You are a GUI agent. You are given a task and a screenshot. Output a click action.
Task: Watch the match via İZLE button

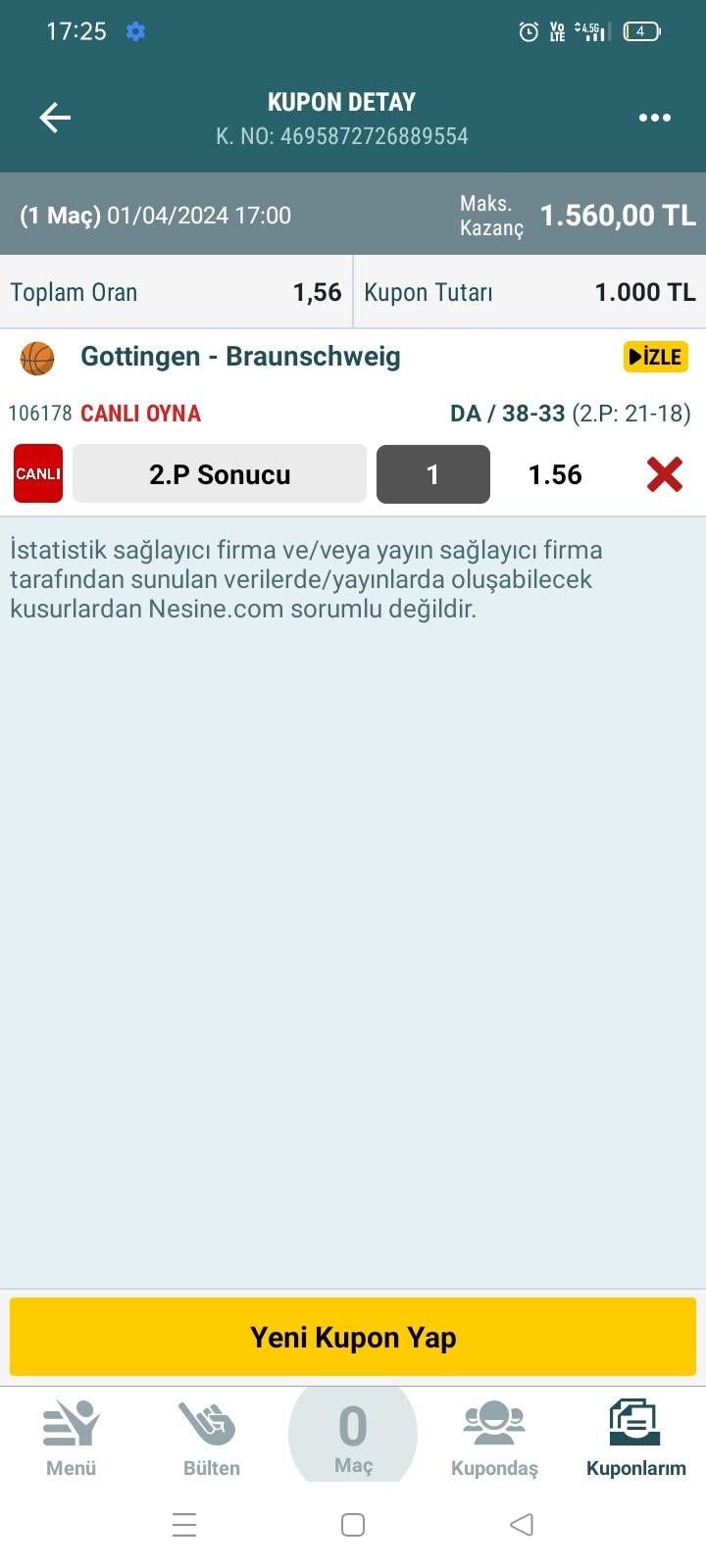click(x=655, y=357)
